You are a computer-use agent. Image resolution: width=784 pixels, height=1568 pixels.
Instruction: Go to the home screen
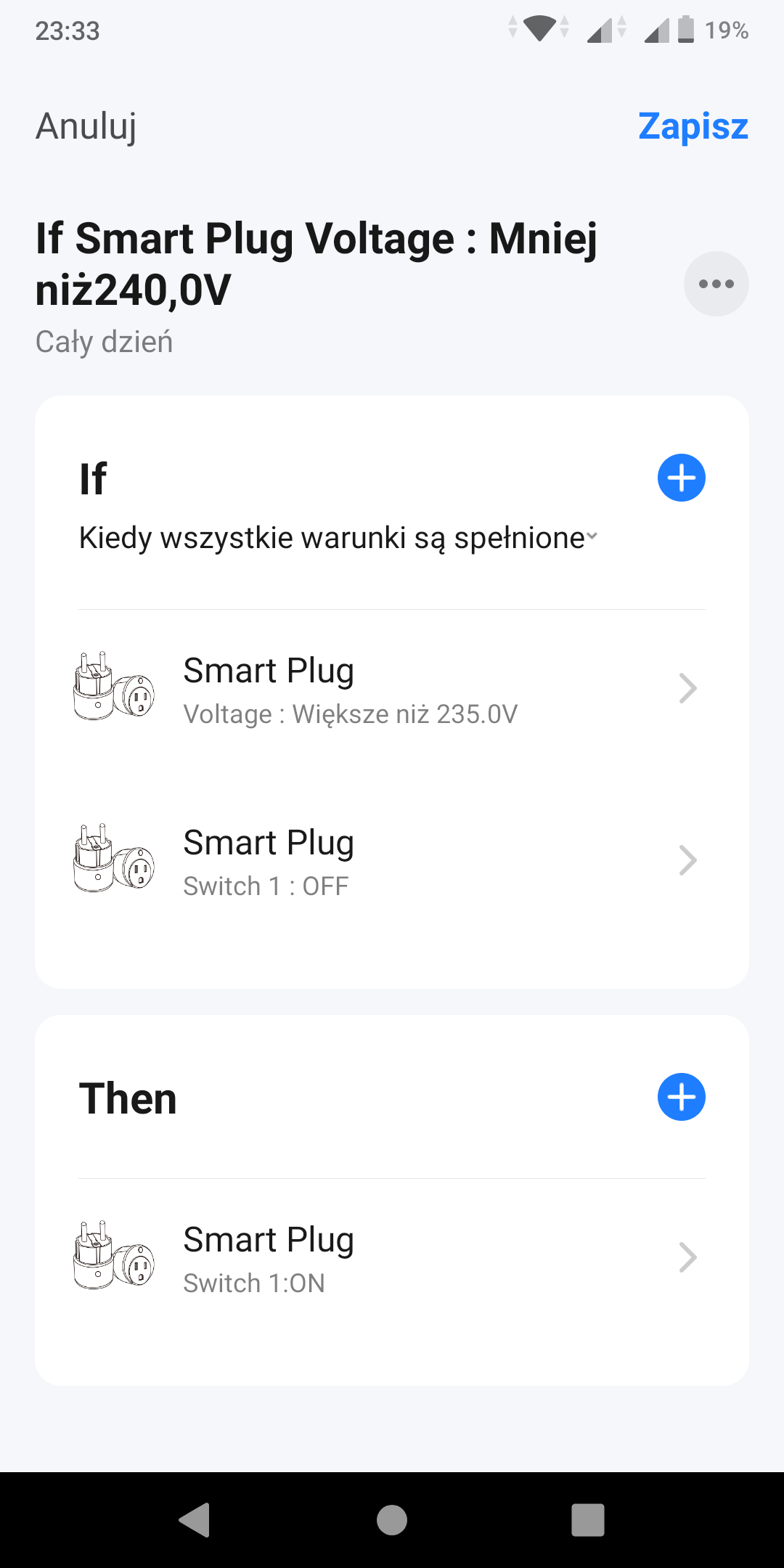pyautogui.click(x=392, y=1520)
